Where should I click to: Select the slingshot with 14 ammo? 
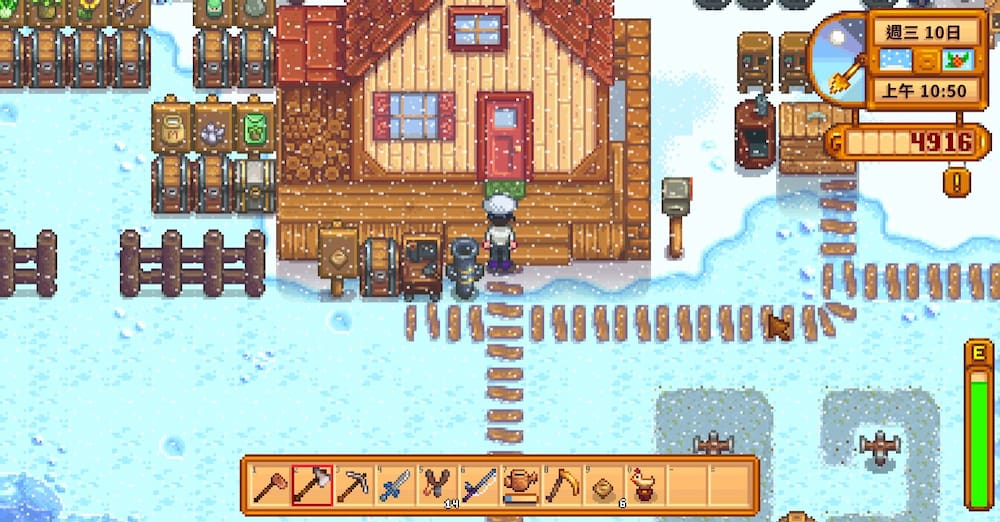click(x=437, y=485)
